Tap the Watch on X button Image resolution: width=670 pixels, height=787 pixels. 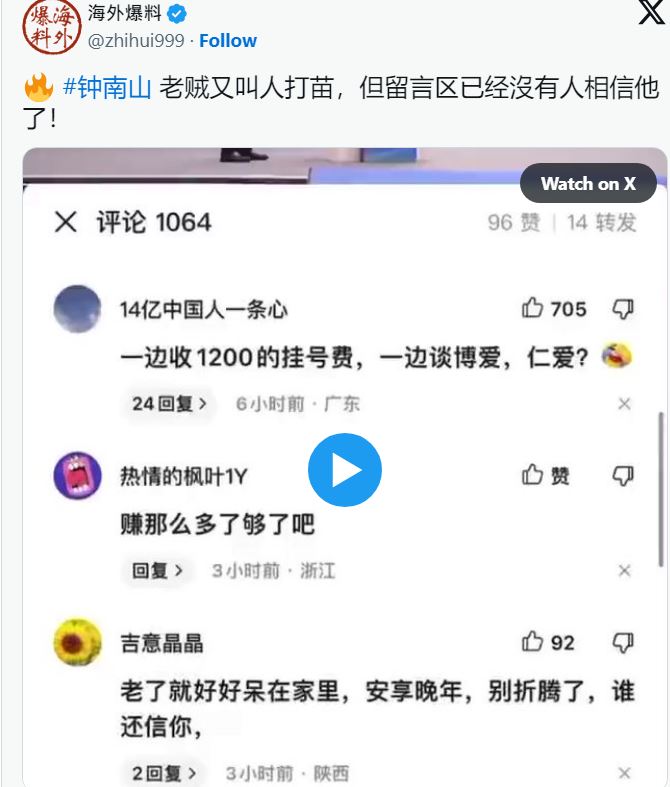pyautogui.click(x=588, y=183)
